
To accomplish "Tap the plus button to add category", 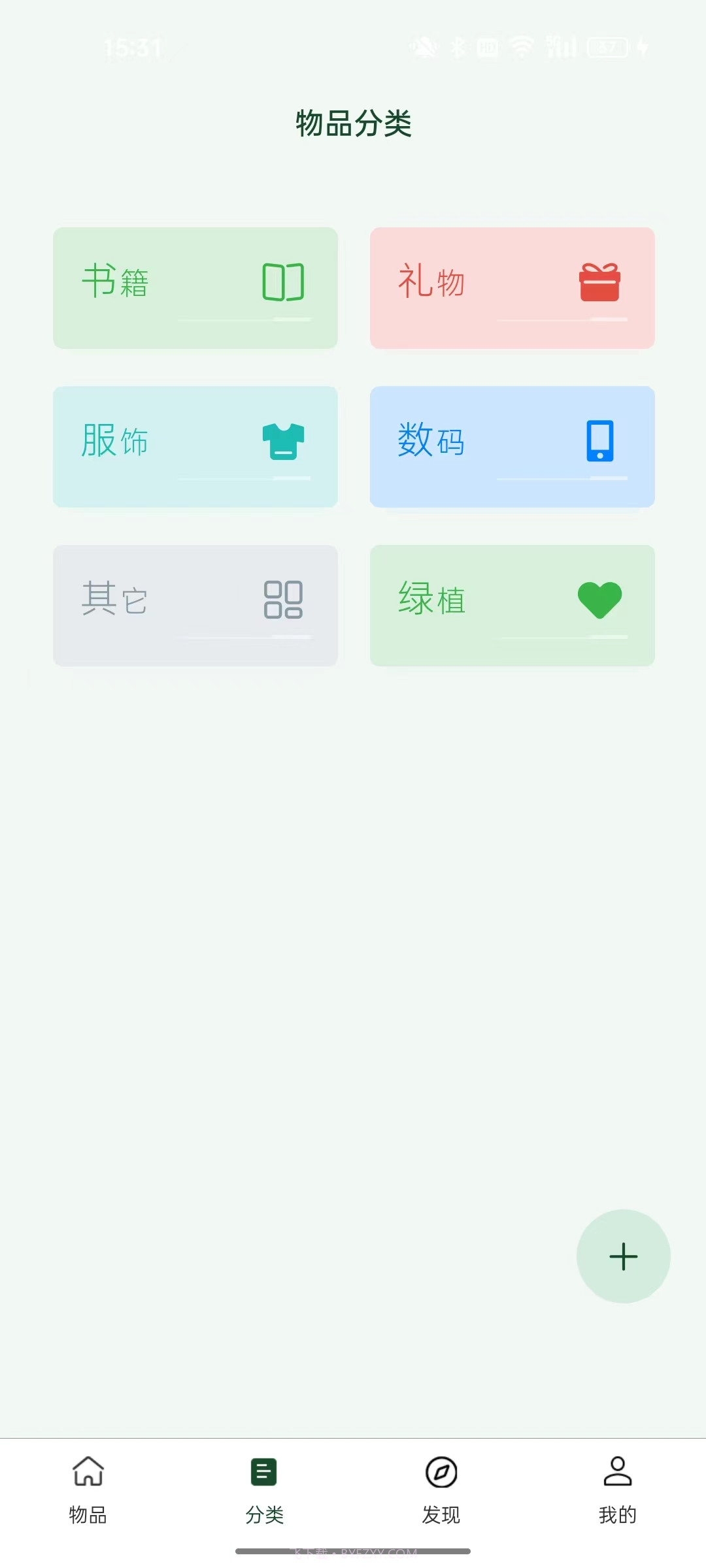I will click(623, 1256).
